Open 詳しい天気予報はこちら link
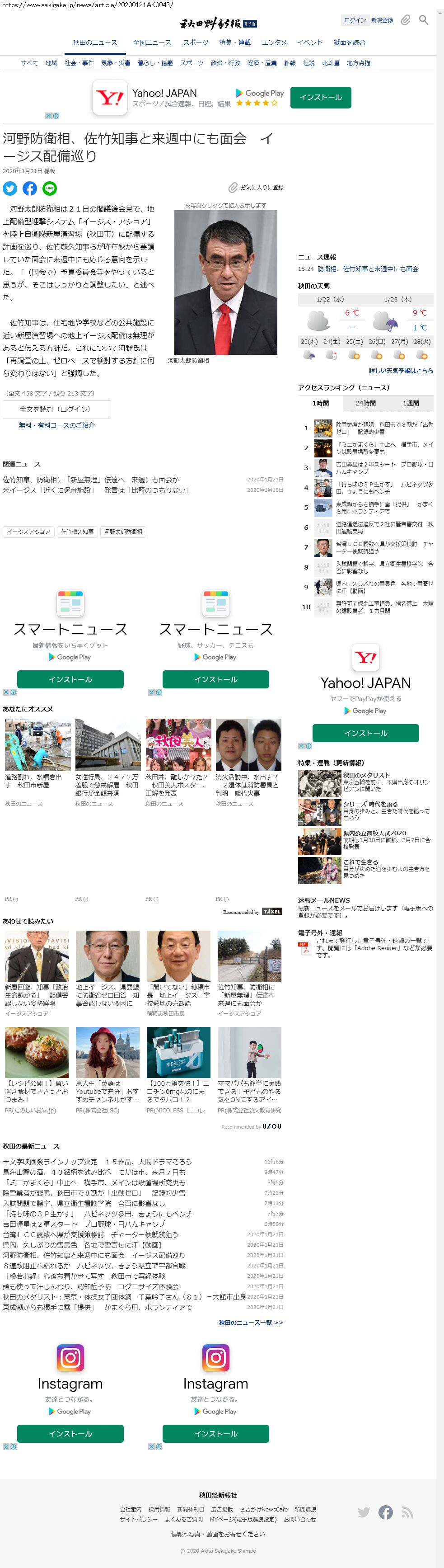Viewport: 444px width, 1568px height. tap(401, 371)
